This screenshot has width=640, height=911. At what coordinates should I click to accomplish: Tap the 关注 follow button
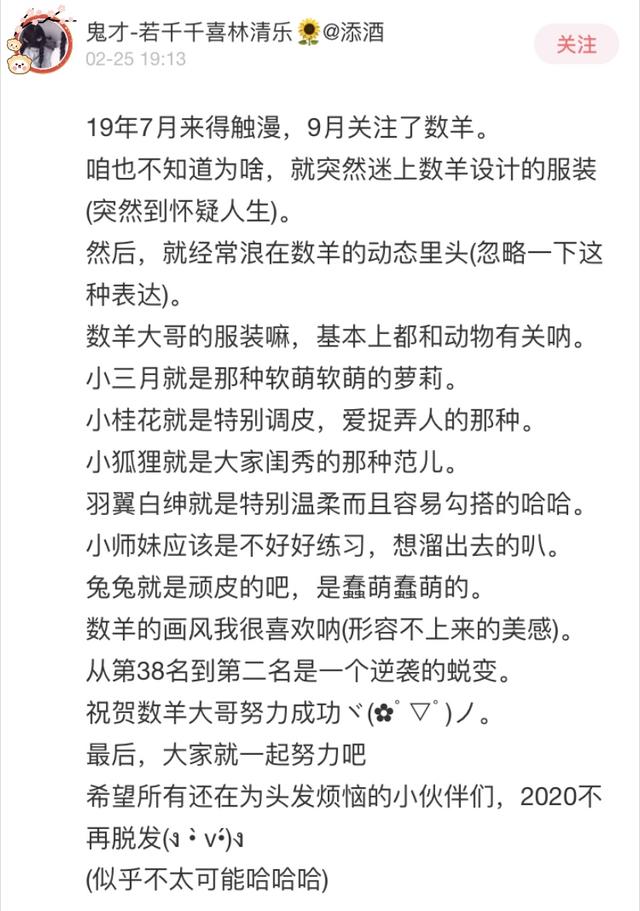click(x=576, y=44)
